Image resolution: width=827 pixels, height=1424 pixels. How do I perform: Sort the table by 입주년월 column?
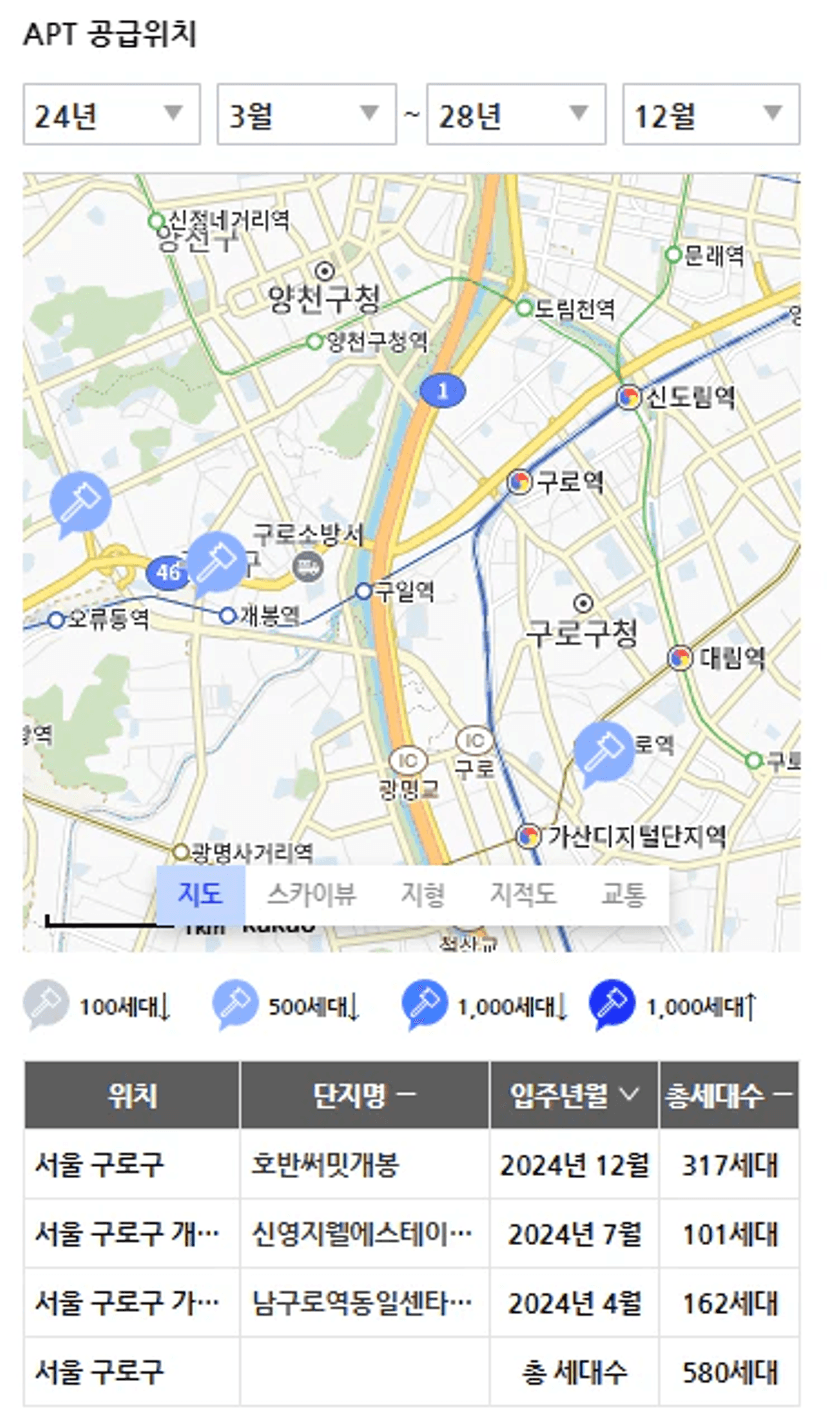[574, 1095]
